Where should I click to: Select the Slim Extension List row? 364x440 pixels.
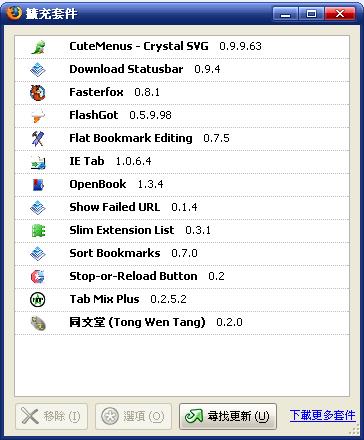pos(182,231)
